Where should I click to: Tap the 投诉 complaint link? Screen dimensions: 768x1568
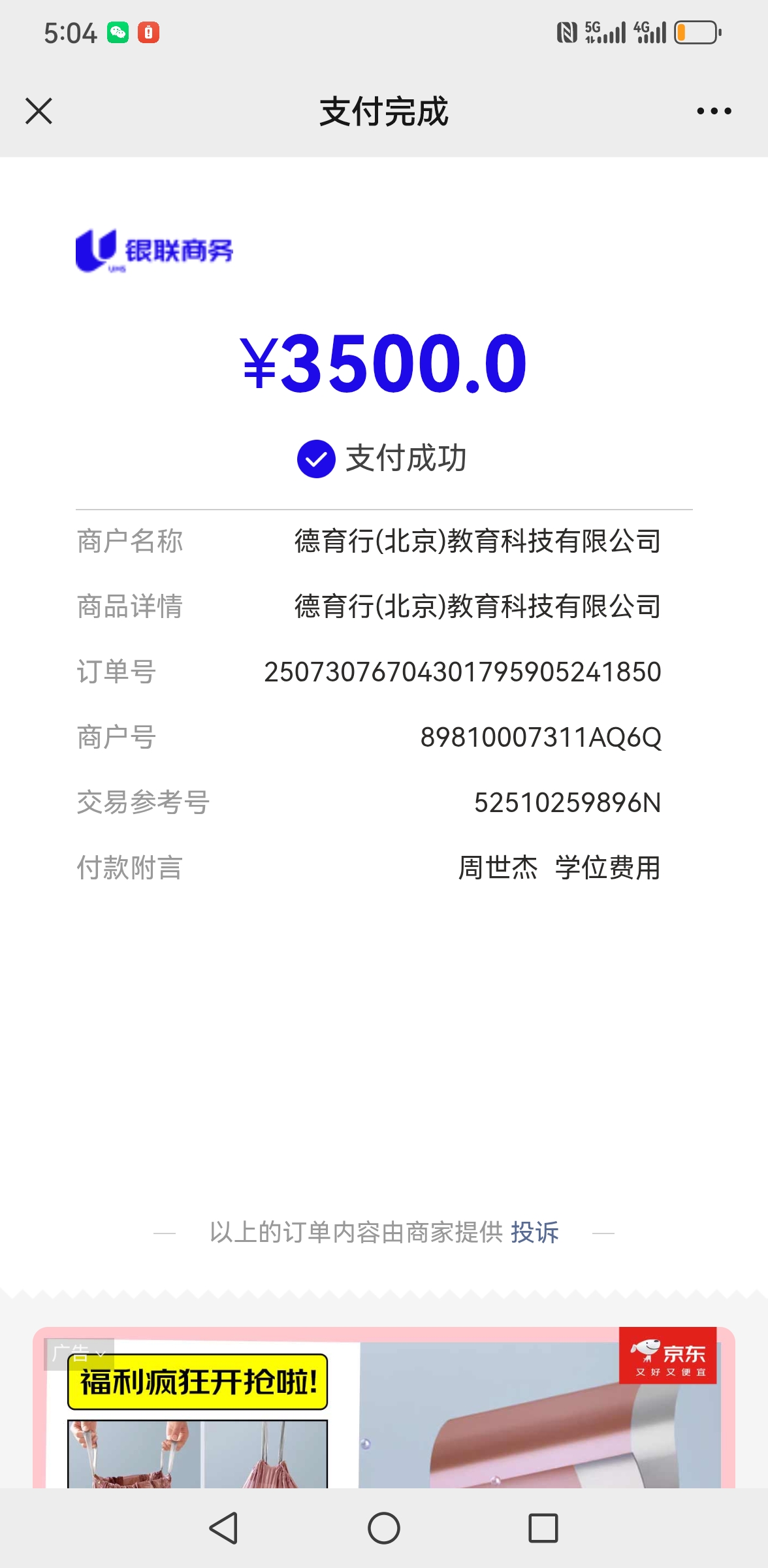(535, 1232)
